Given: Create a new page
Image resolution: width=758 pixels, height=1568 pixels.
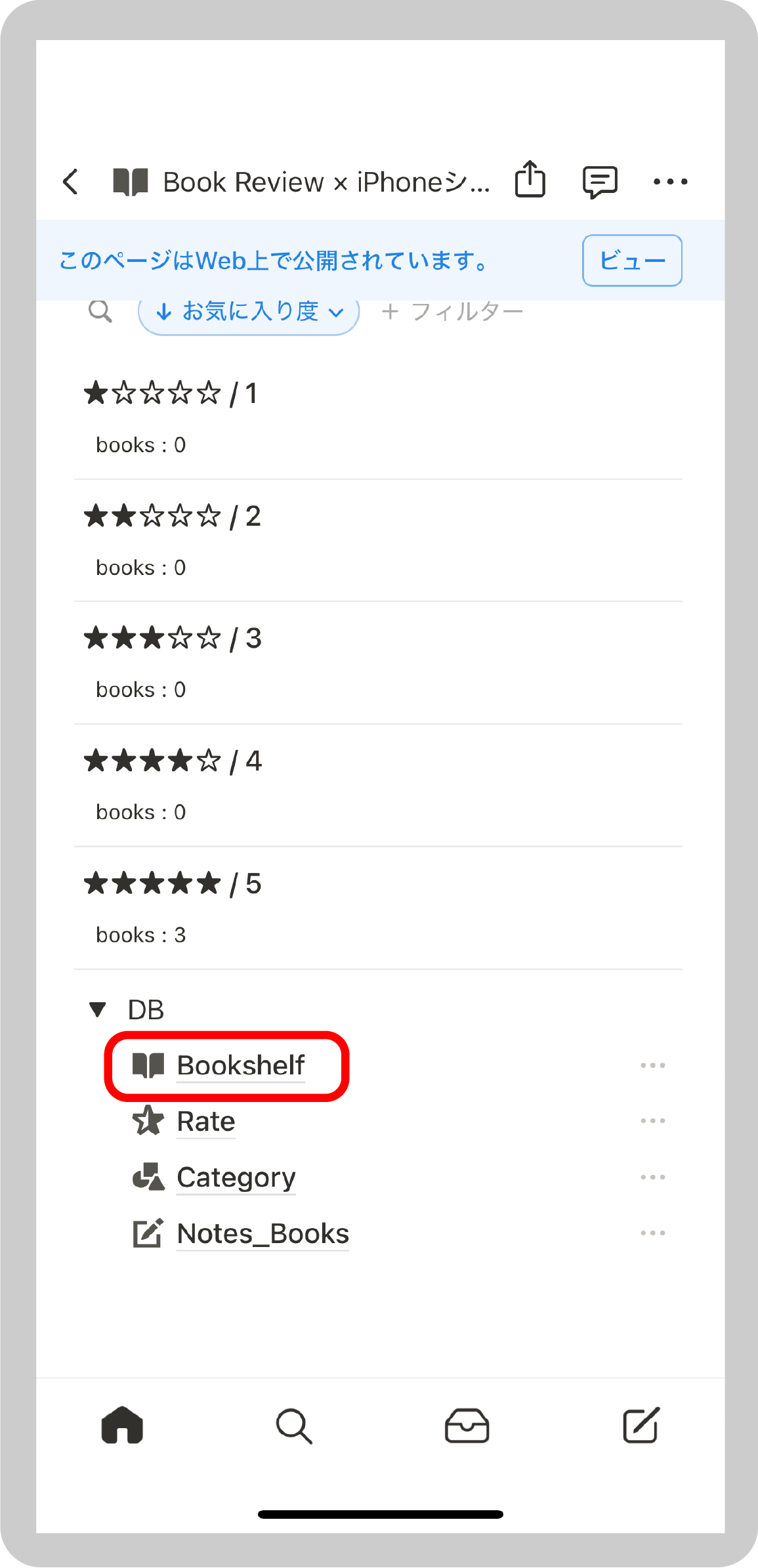Looking at the screenshot, I should (x=641, y=1425).
